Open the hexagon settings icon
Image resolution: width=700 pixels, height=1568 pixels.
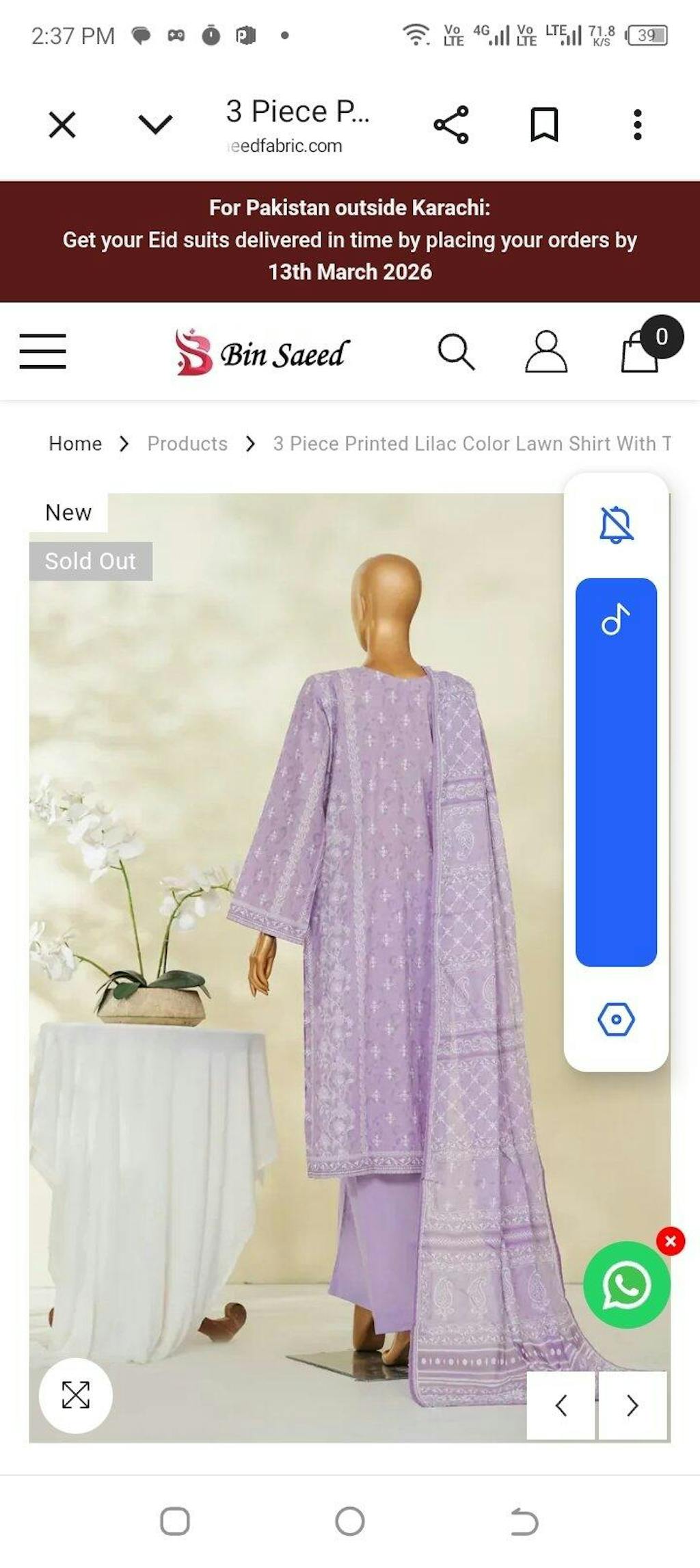click(616, 1020)
